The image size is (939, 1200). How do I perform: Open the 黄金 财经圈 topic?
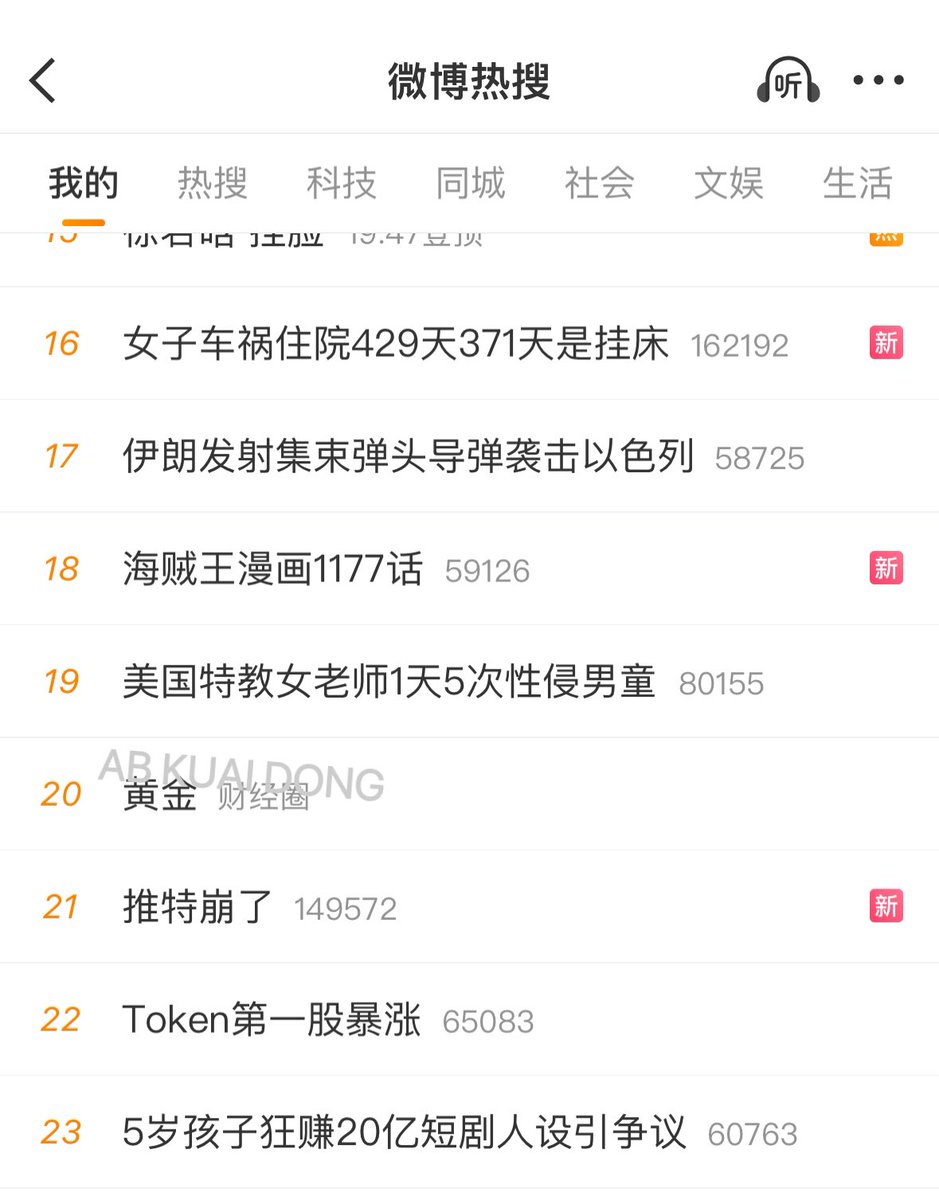[160, 795]
